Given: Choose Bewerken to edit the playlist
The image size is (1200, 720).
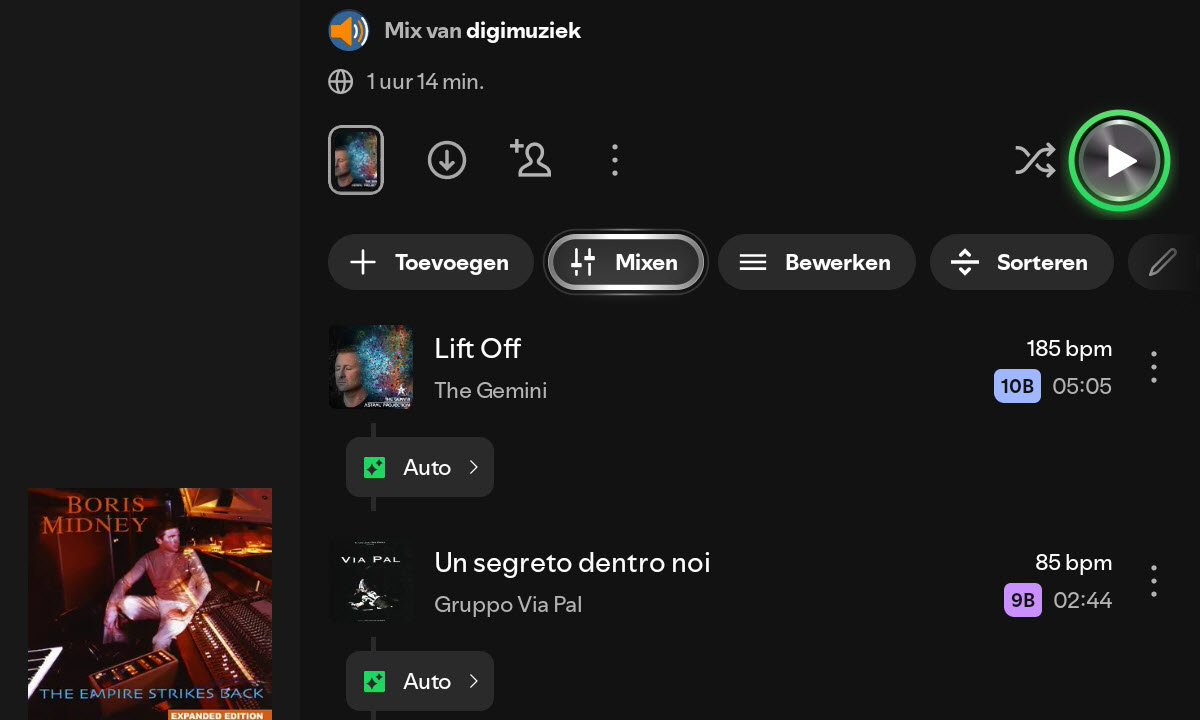Looking at the screenshot, I should click(816, 263).
